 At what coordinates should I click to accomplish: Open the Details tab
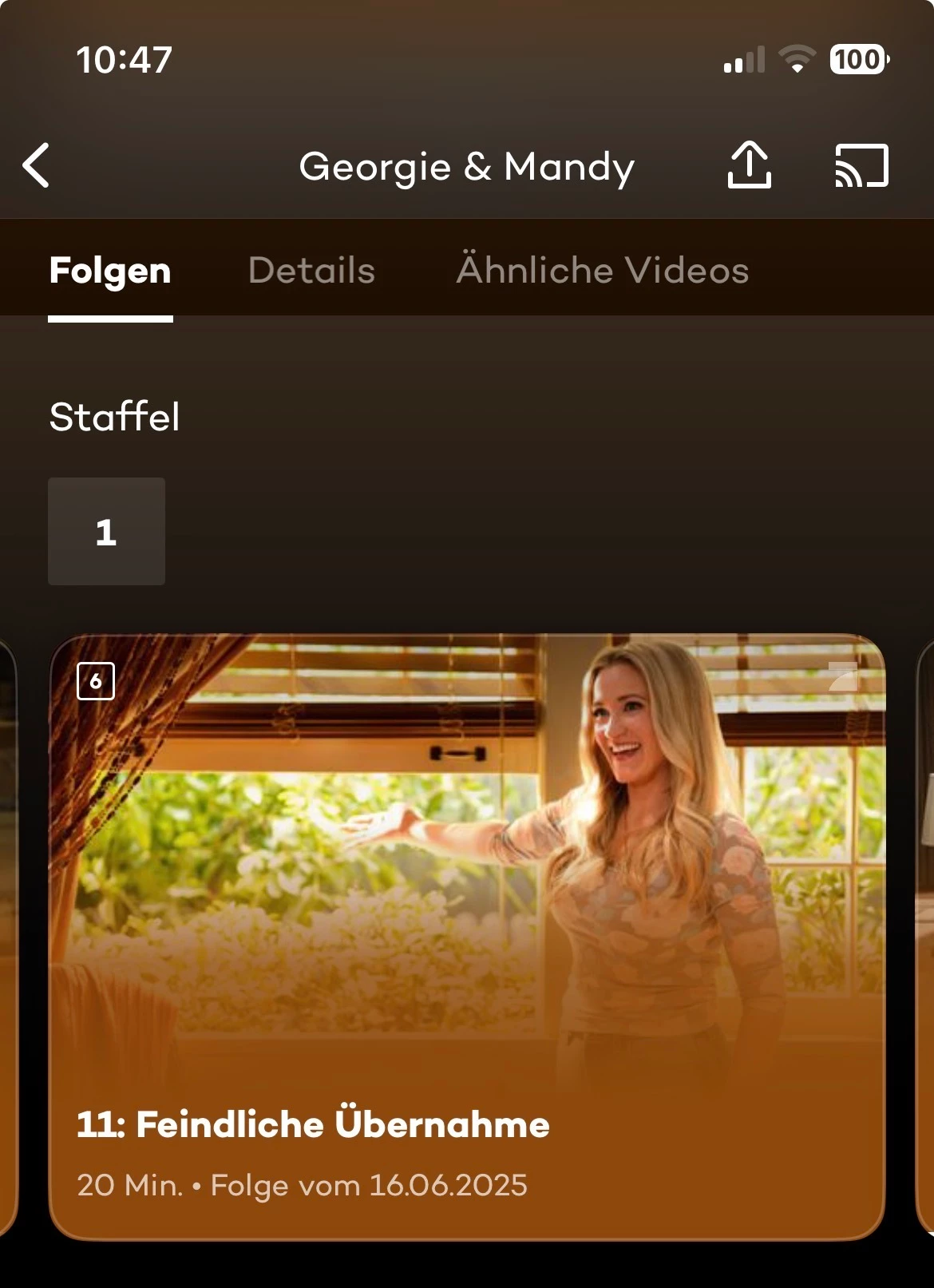click(x=311, y=271)
